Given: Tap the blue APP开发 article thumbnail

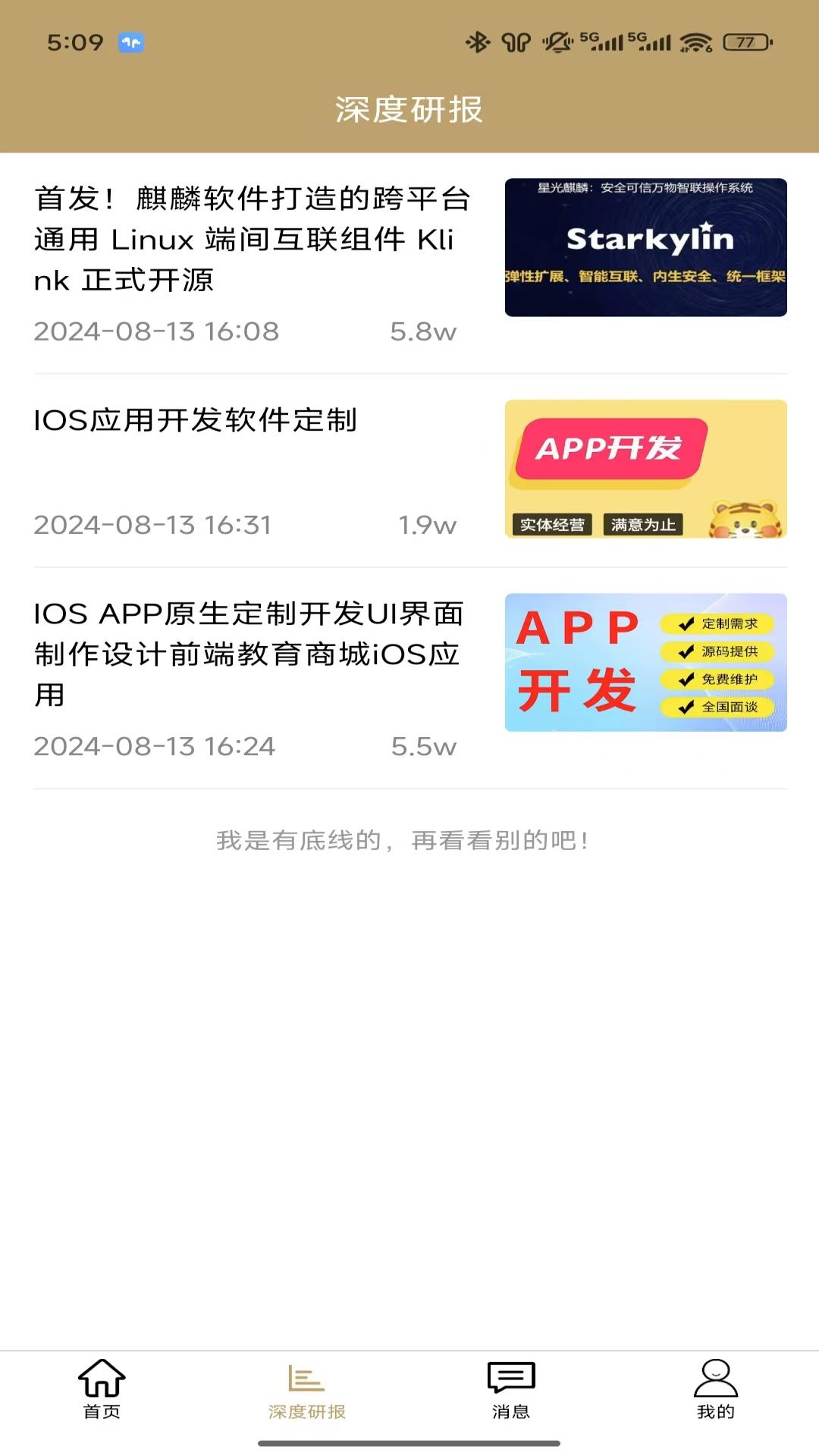Looking at the screenshot, I should [646, 661].
